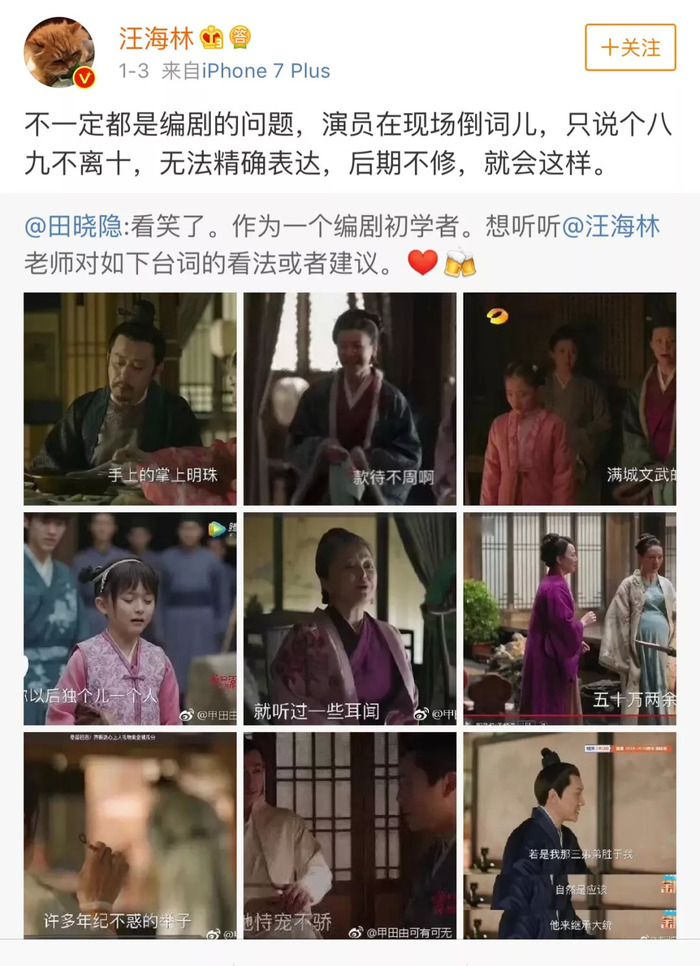View the image captioned 满城文武的

569,398
